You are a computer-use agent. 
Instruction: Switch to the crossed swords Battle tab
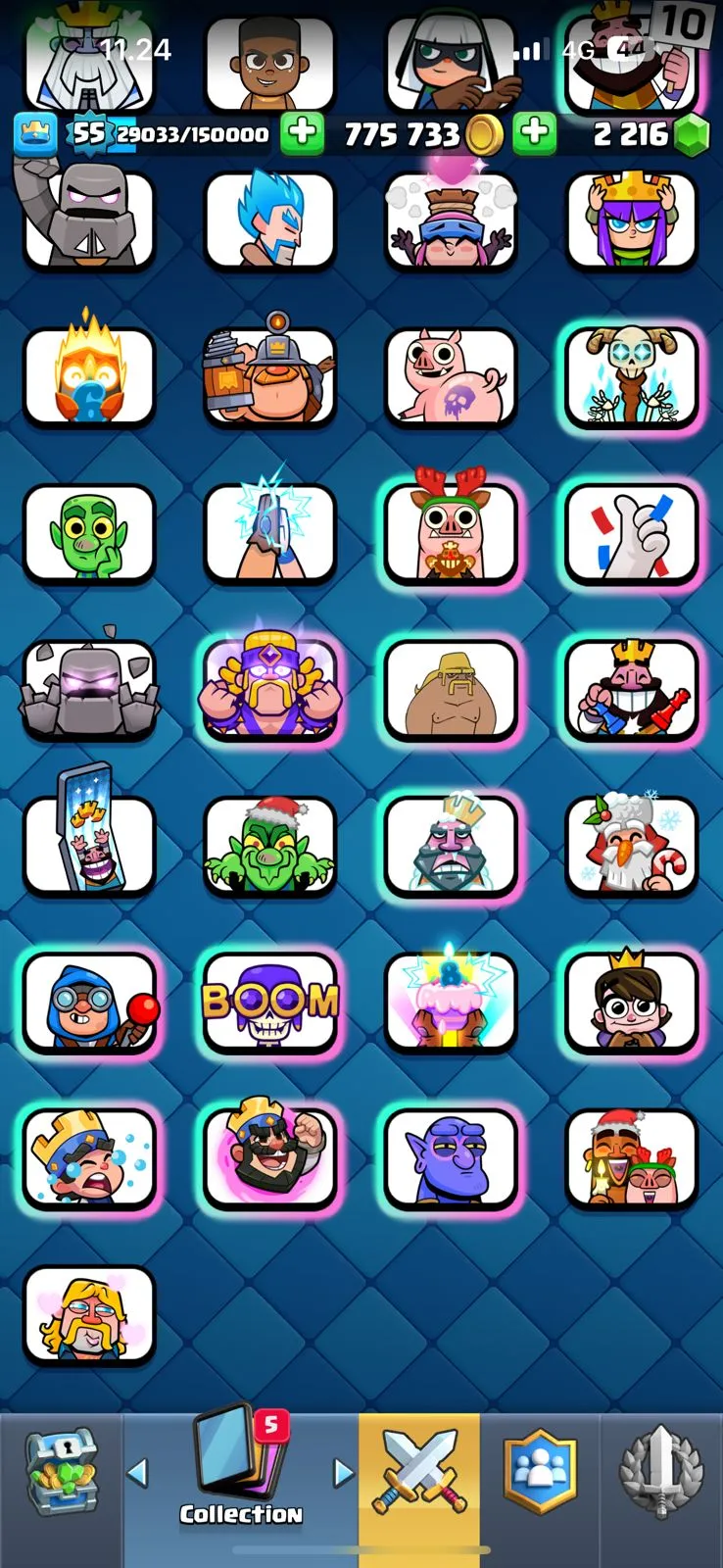click(419, 1472)
